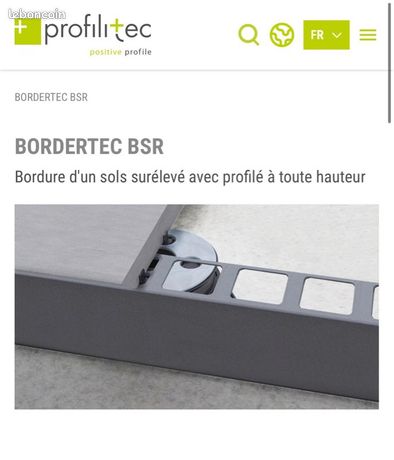Image resolution: width=394 pixels, height=460 pixels.
Task: Expand the FR language dropdown
Action: (x=326, y=35)
